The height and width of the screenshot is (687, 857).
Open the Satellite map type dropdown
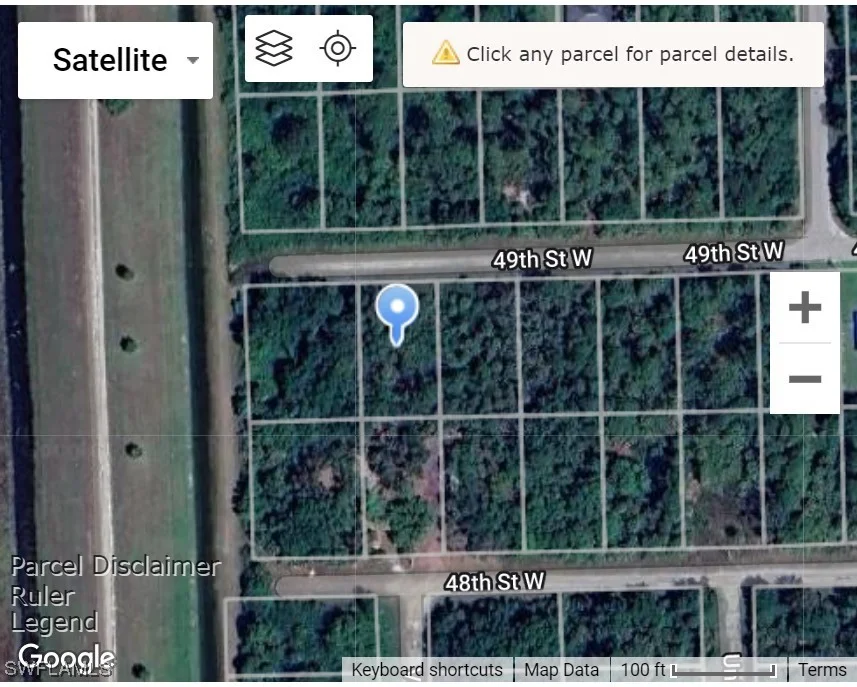pyautogui.click(x=115, y=60)
